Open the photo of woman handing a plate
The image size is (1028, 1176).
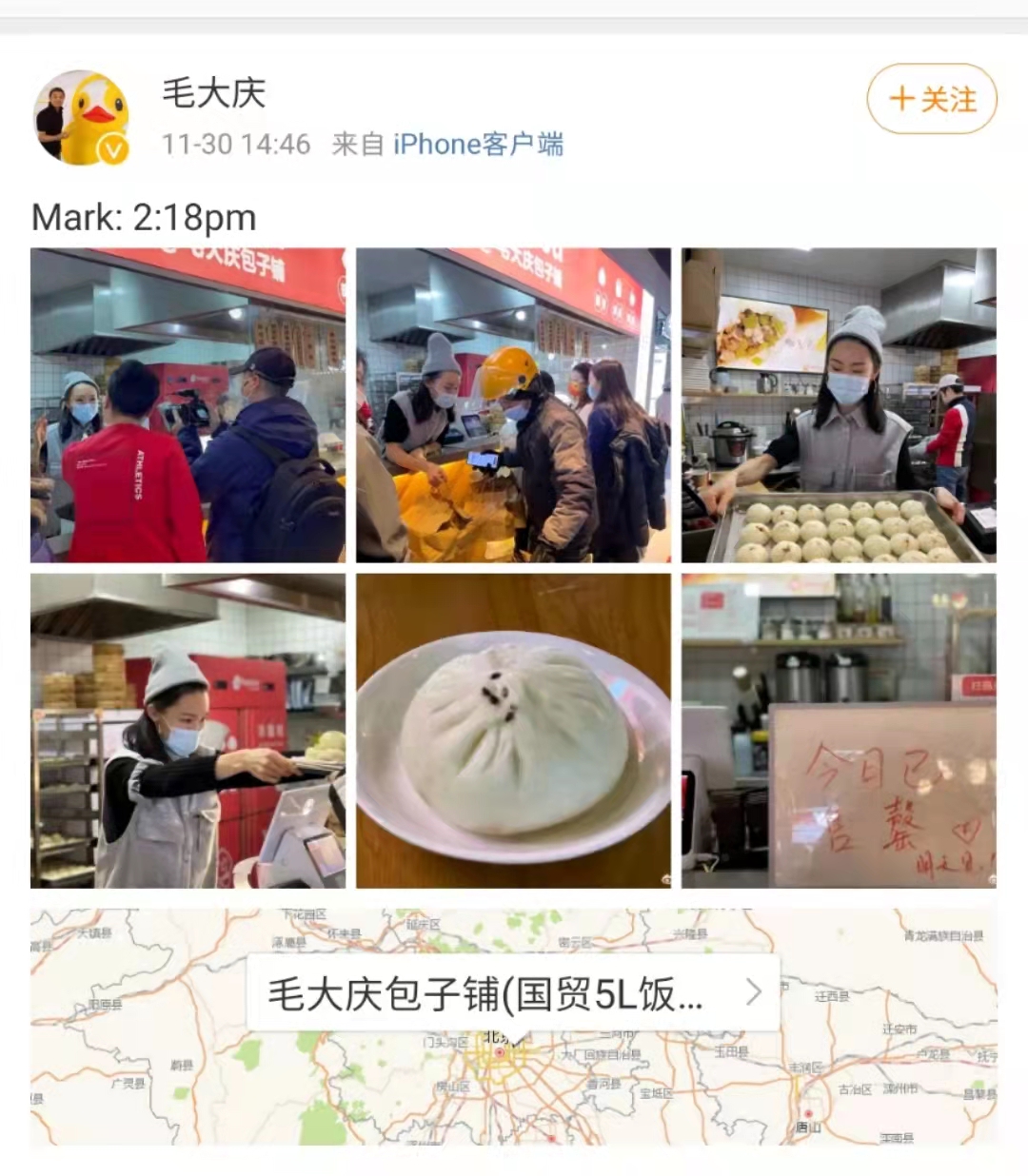188,731
